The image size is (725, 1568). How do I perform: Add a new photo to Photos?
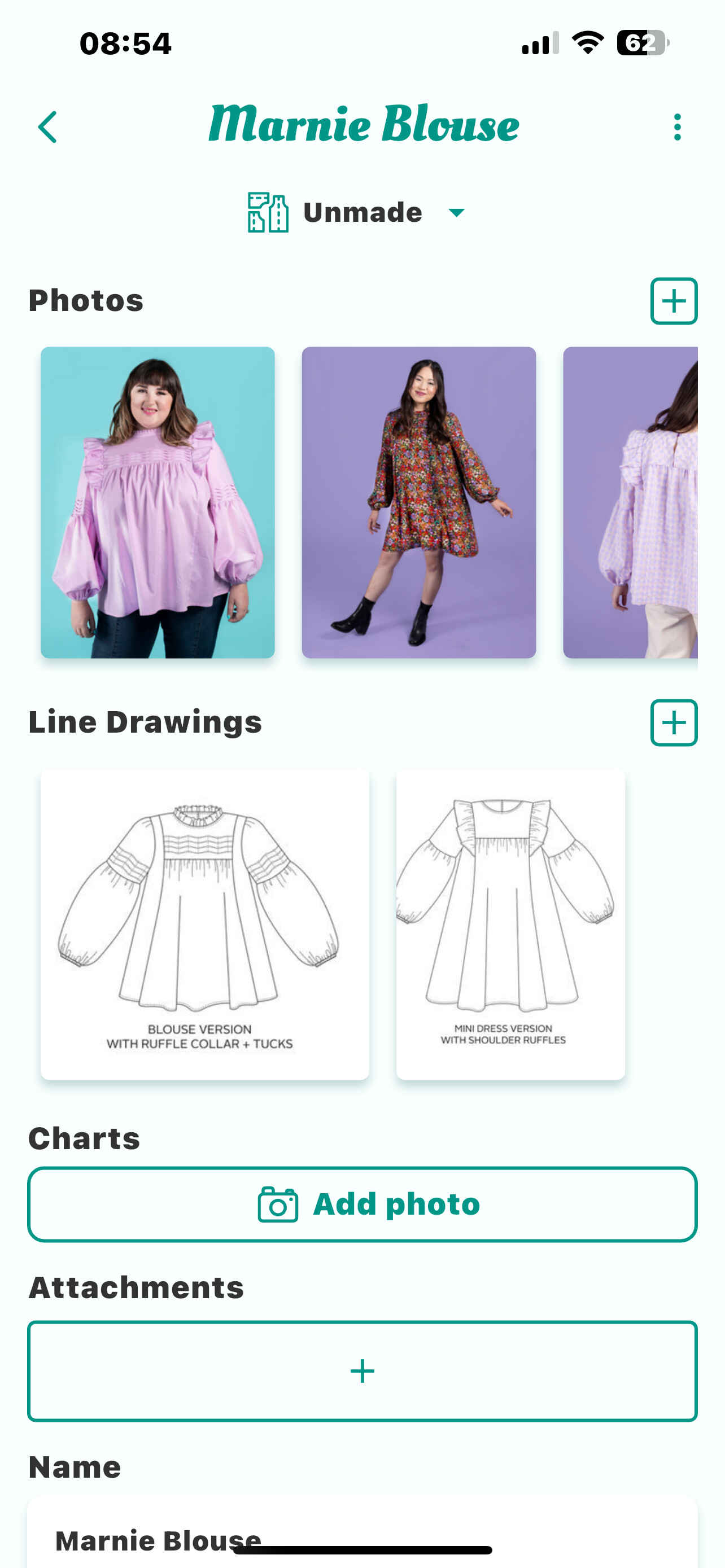pyautogui.click(x=673, y=301)
